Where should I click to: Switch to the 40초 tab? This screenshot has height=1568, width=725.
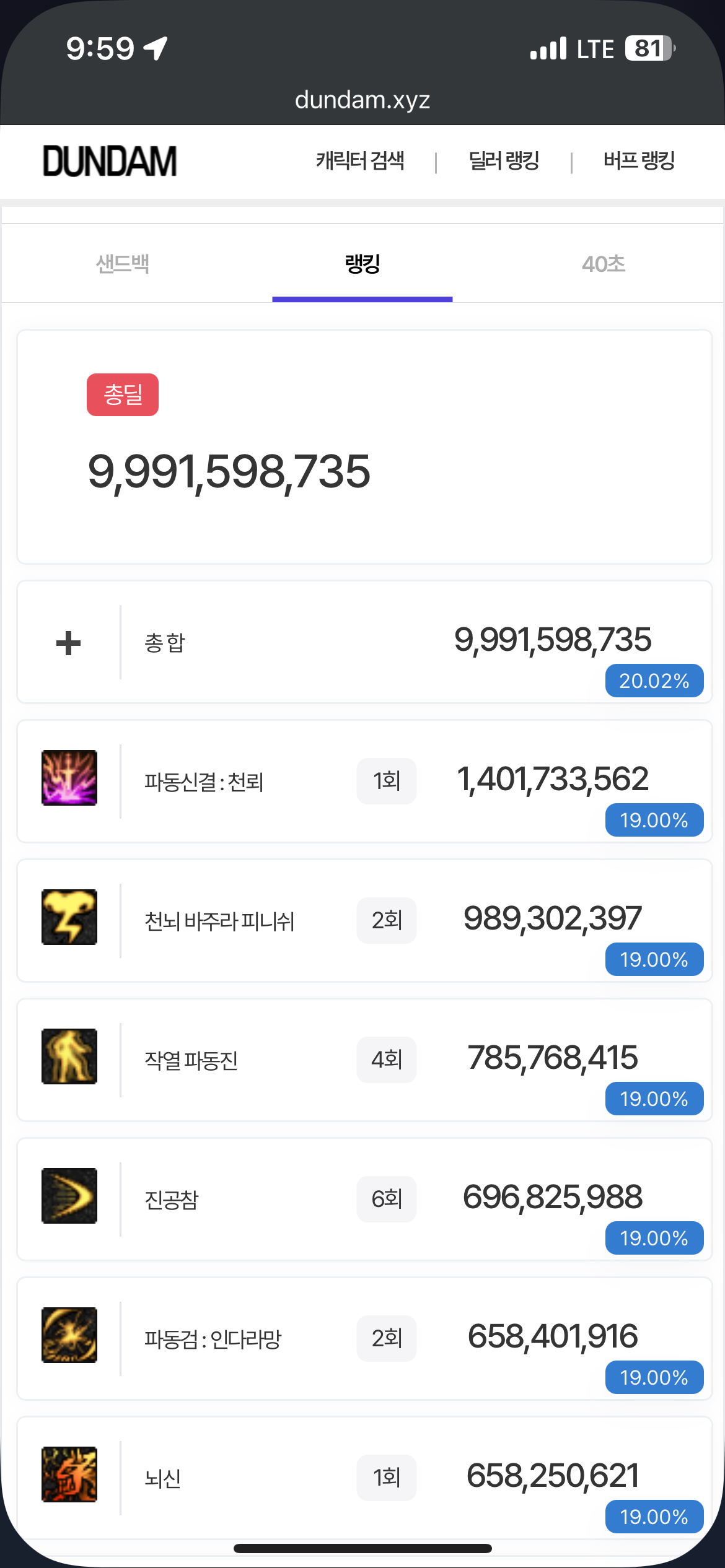pyautogui.click(x=603, y=264)
